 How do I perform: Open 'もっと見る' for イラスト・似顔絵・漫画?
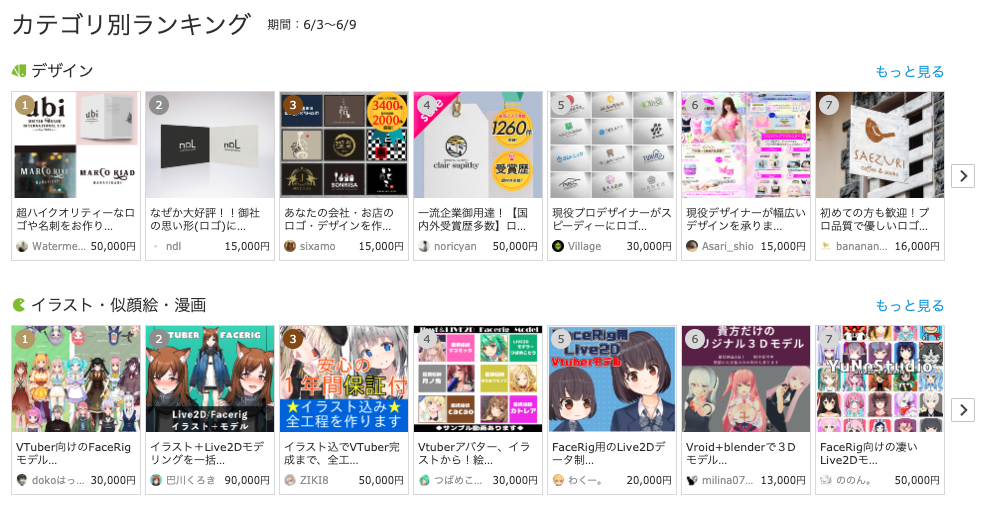click(909, 305)
